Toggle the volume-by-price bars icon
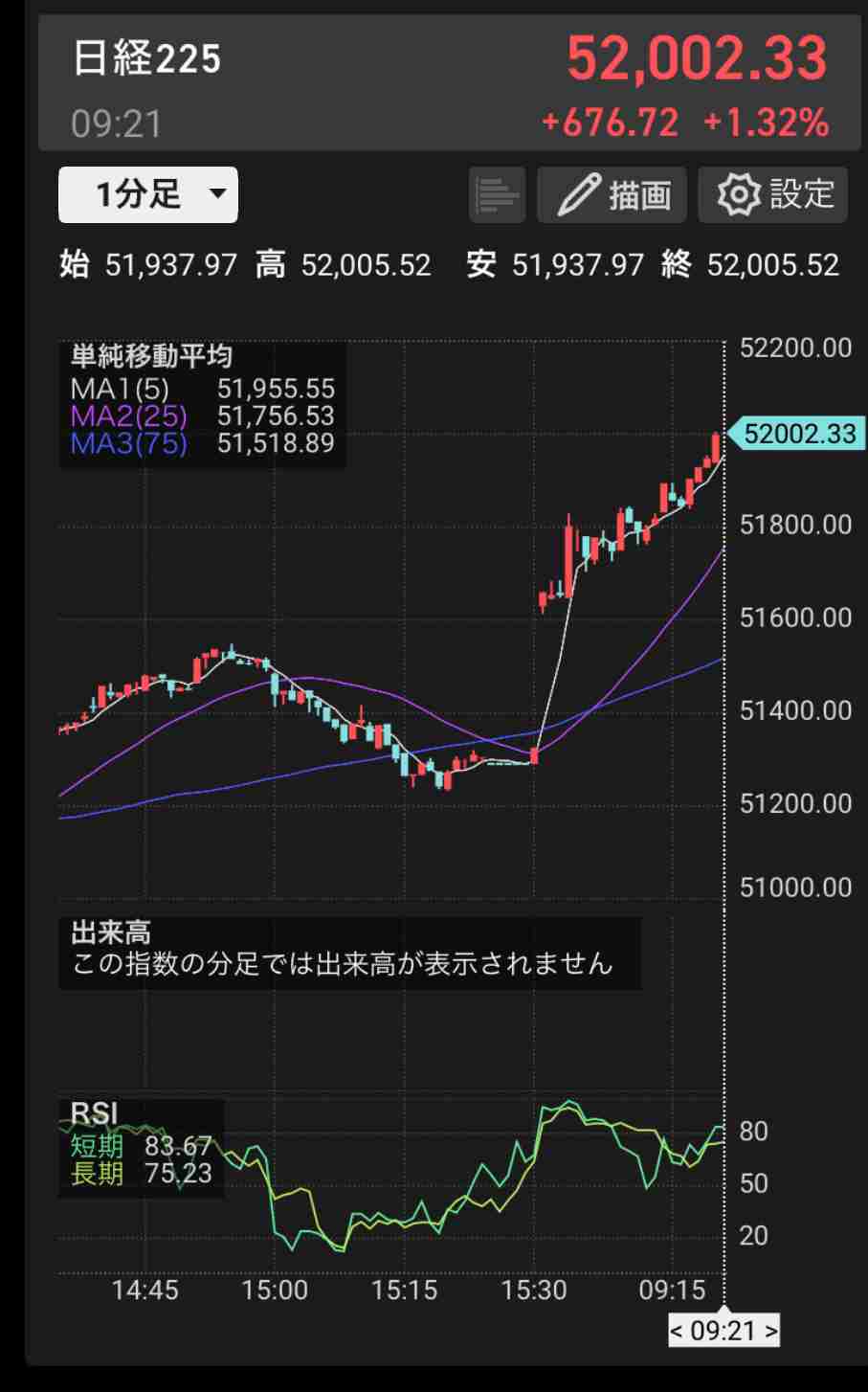The width and height of the screenshot is (868, 1392). pos(497,195)
